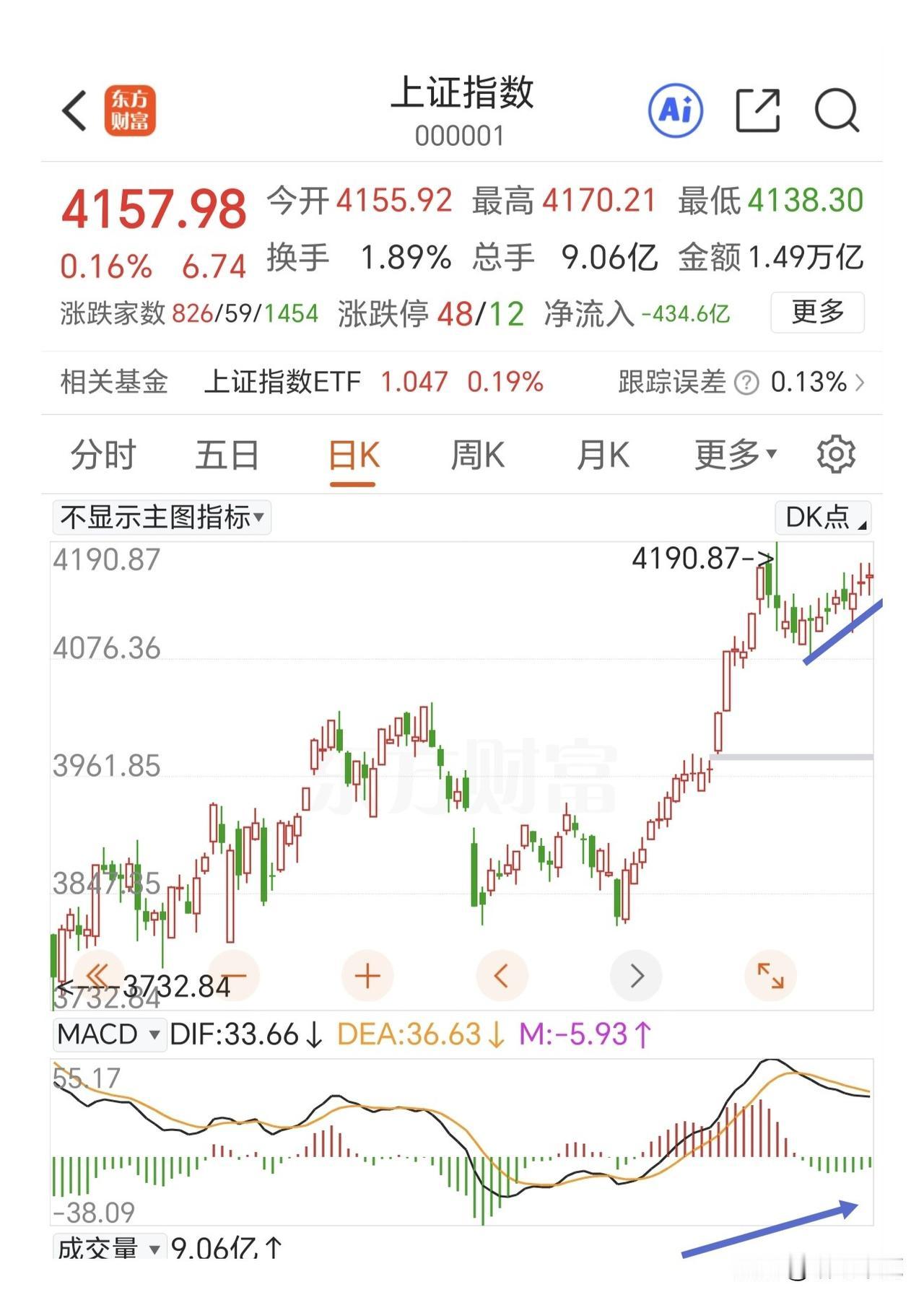Open chart settings via gear icon
924x1300 pixels.
tap(835, 455)
